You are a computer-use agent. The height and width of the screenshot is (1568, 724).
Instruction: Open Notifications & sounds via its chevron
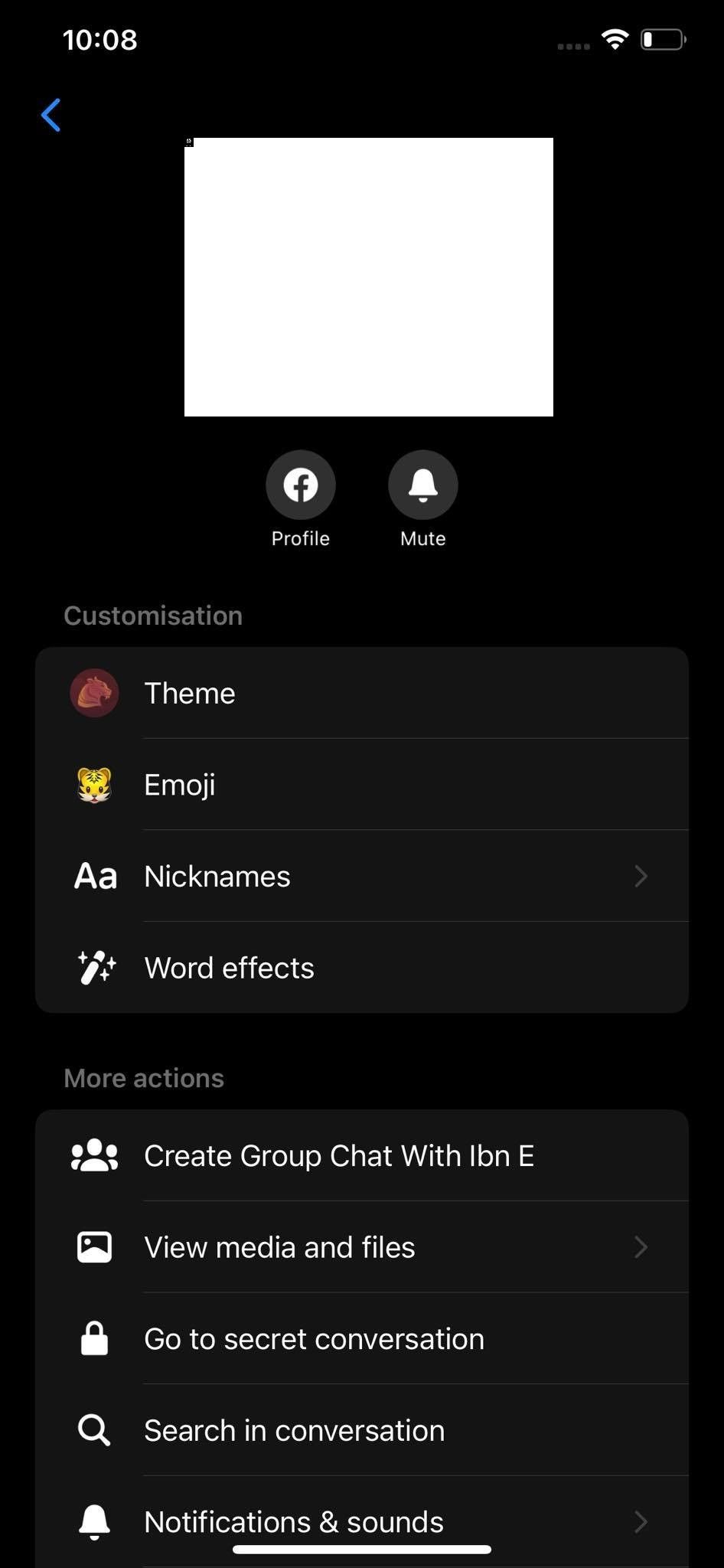641,1522
